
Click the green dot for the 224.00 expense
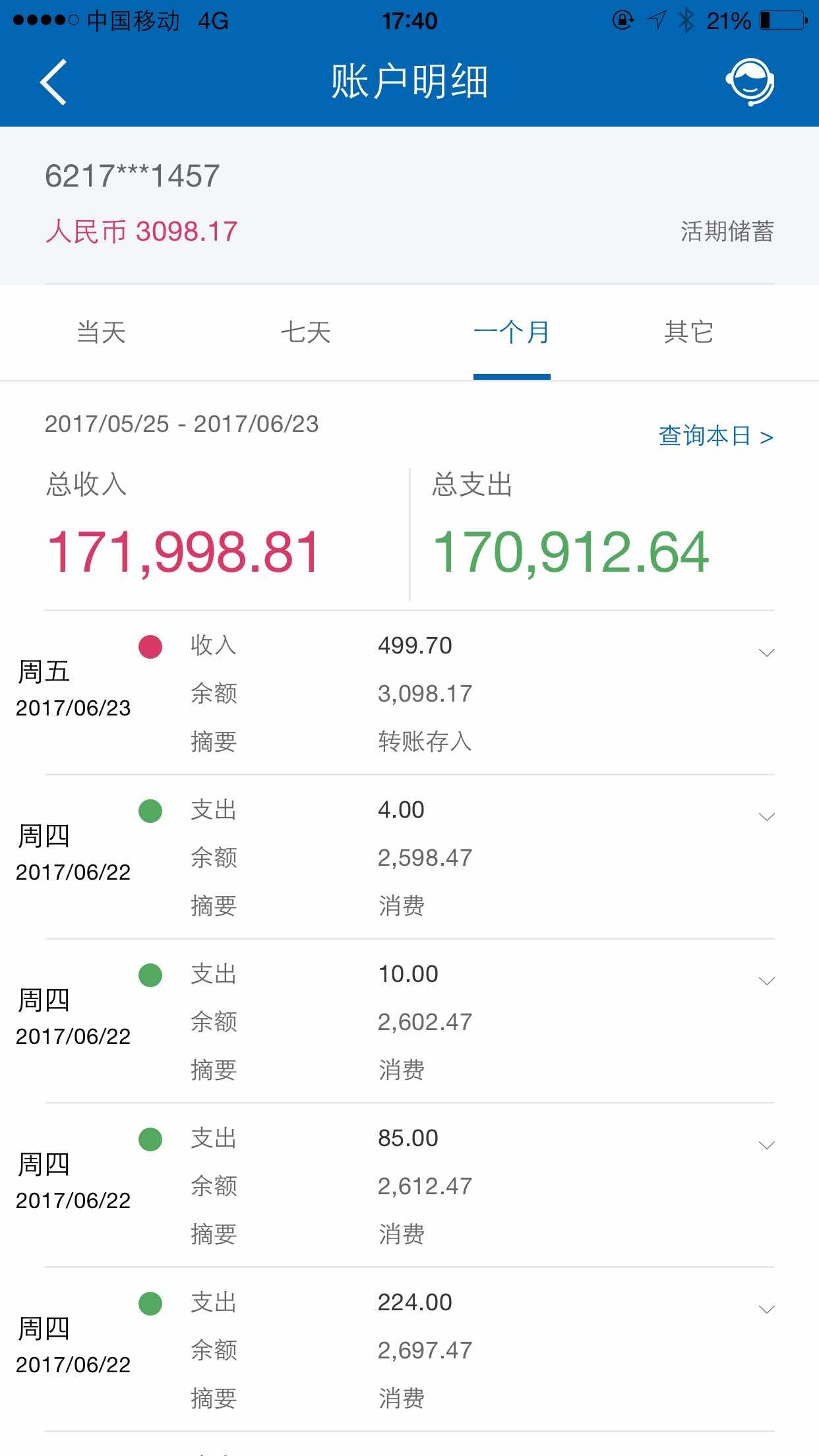(x=150, y=1306)
